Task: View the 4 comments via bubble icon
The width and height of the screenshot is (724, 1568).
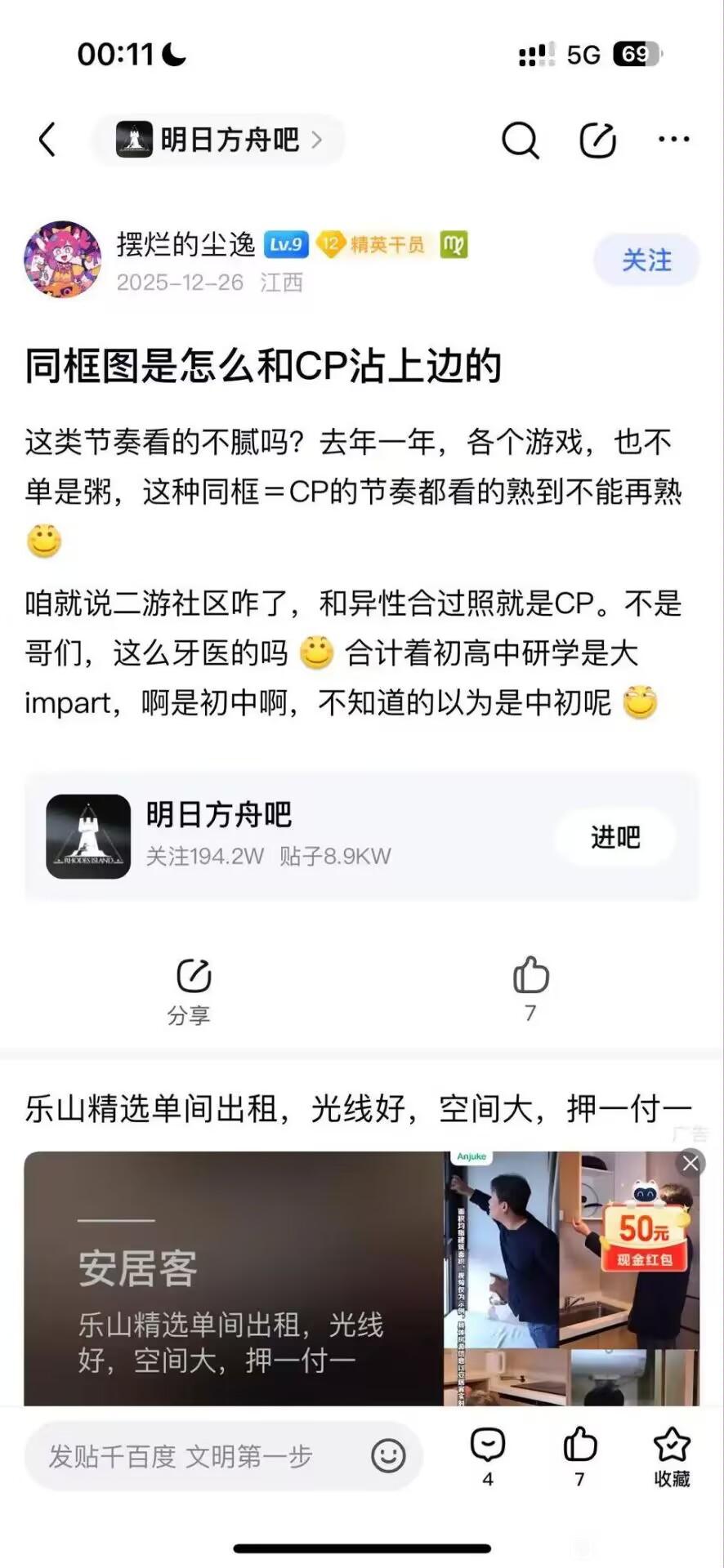Action: 488,1455
